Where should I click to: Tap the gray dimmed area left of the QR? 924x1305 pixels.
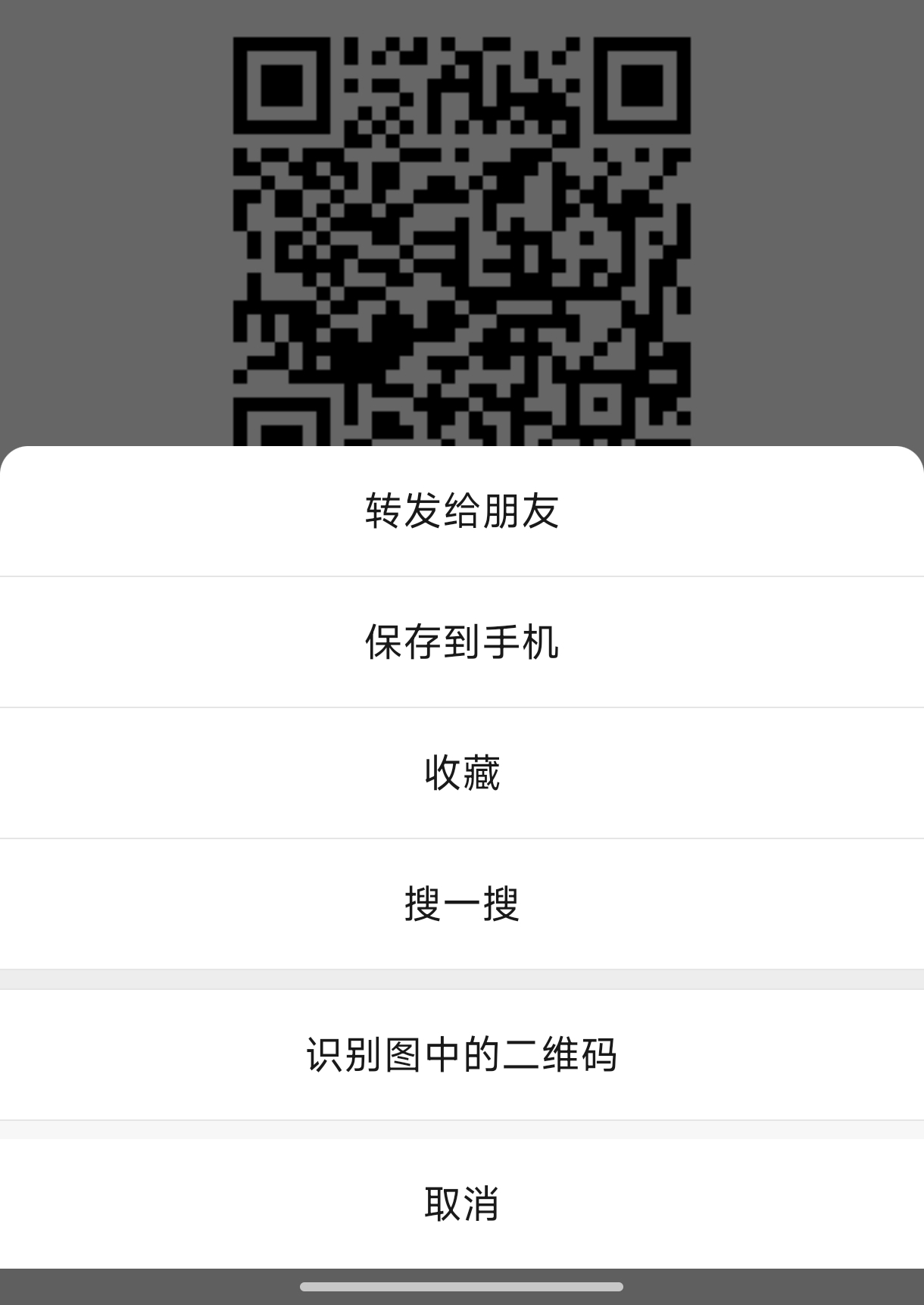tap(114, 227)
